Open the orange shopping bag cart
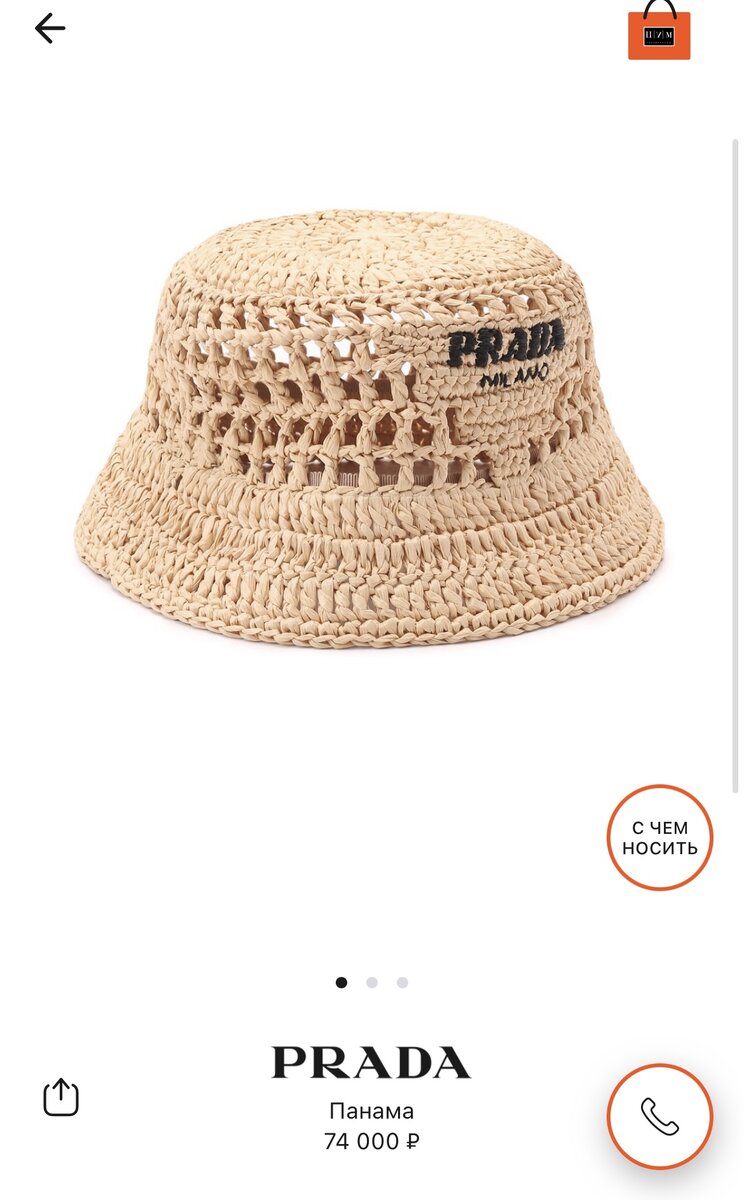Image resolution: width=744 pixels, height=1200 pixels. tap(659, 33)
